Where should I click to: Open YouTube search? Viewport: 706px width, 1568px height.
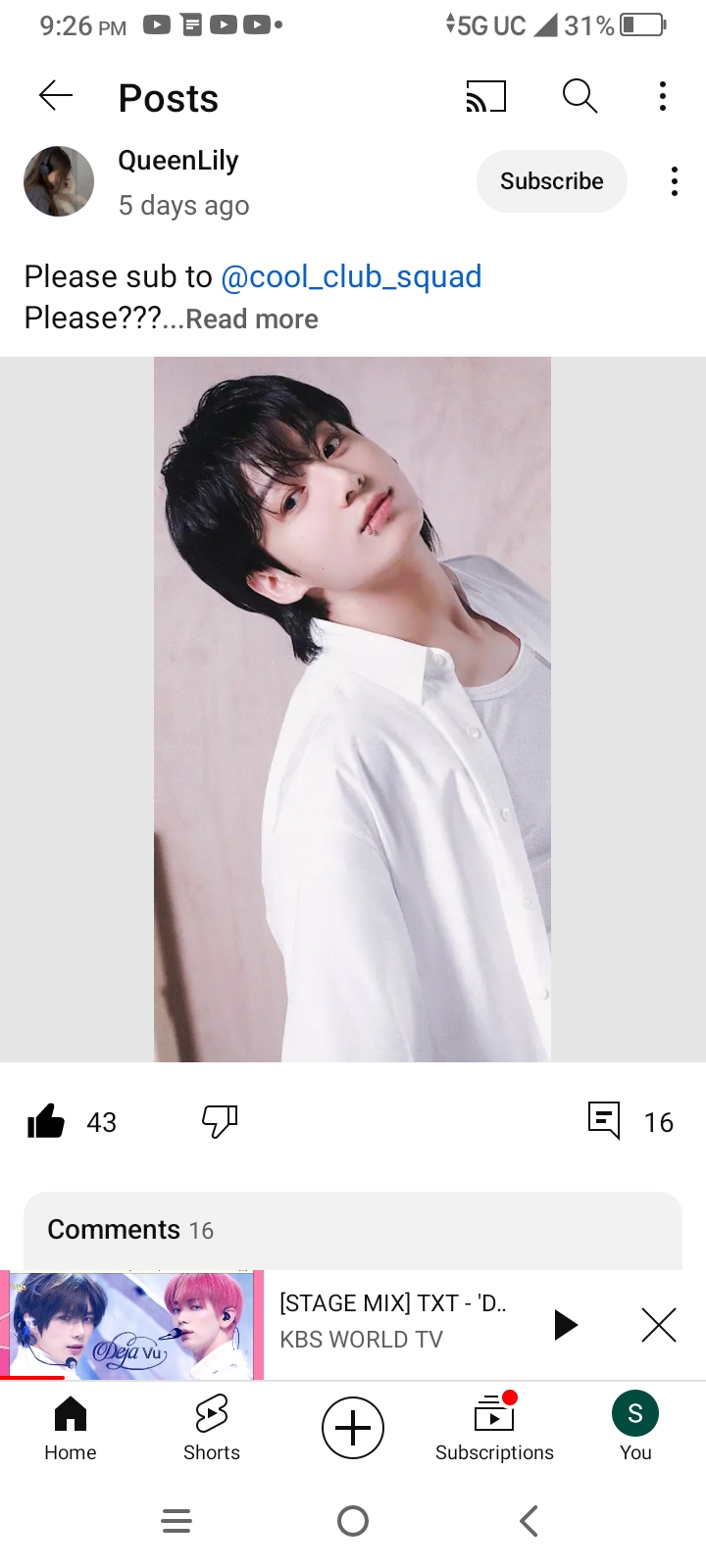point(580,96)
